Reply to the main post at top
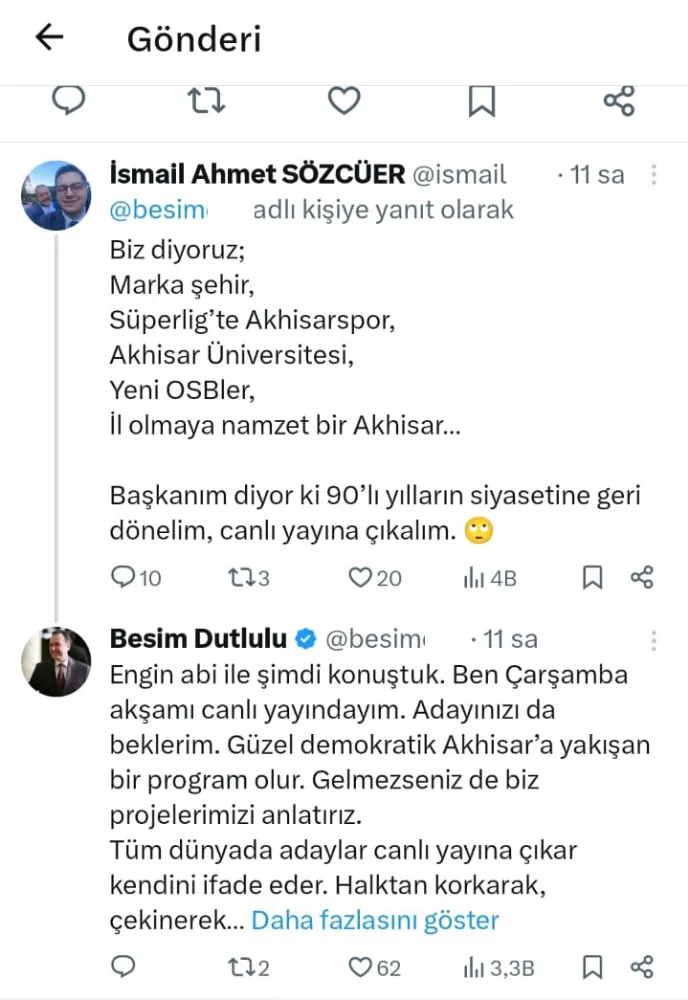The height and width of the screenshot is (1000, 688). click(68, 99)
